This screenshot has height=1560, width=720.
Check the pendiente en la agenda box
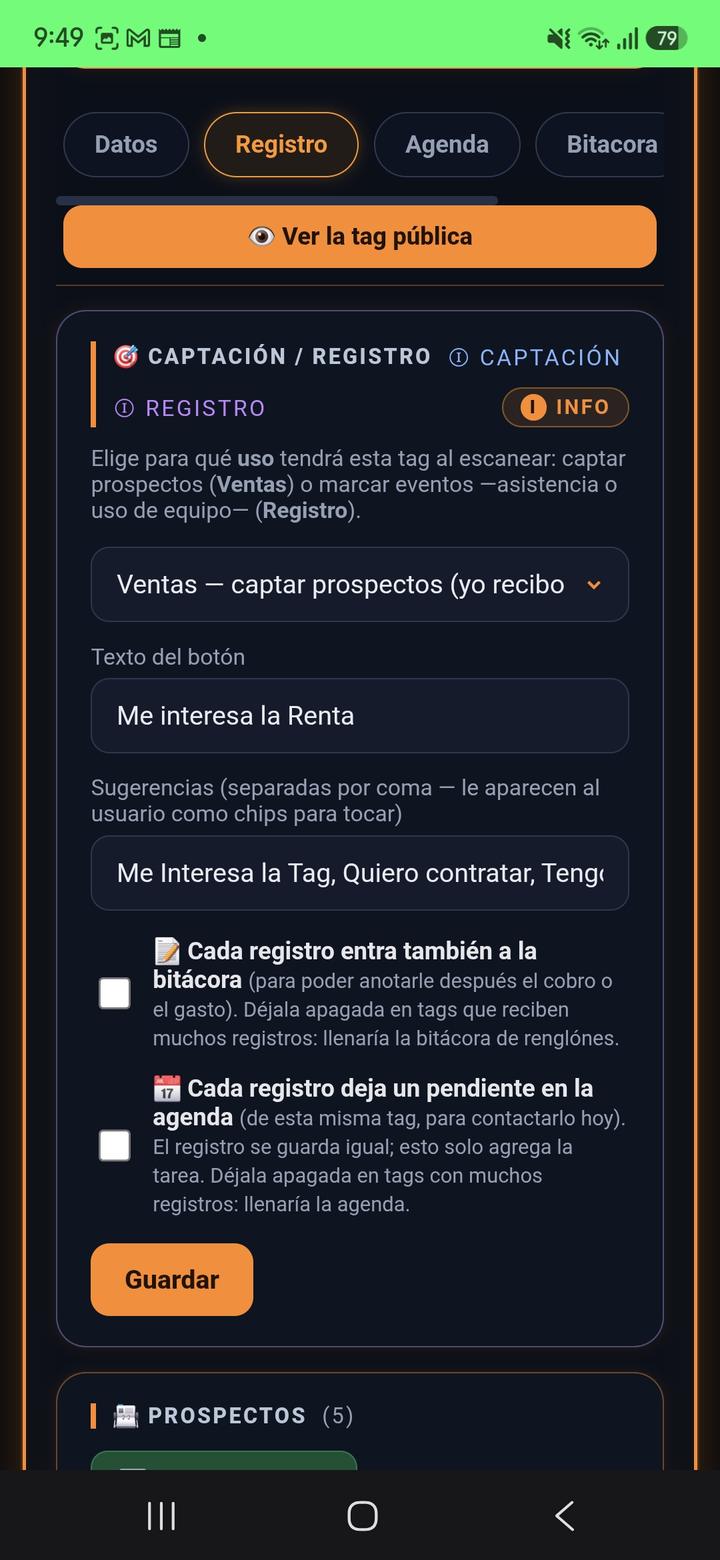coord(115,1145)
